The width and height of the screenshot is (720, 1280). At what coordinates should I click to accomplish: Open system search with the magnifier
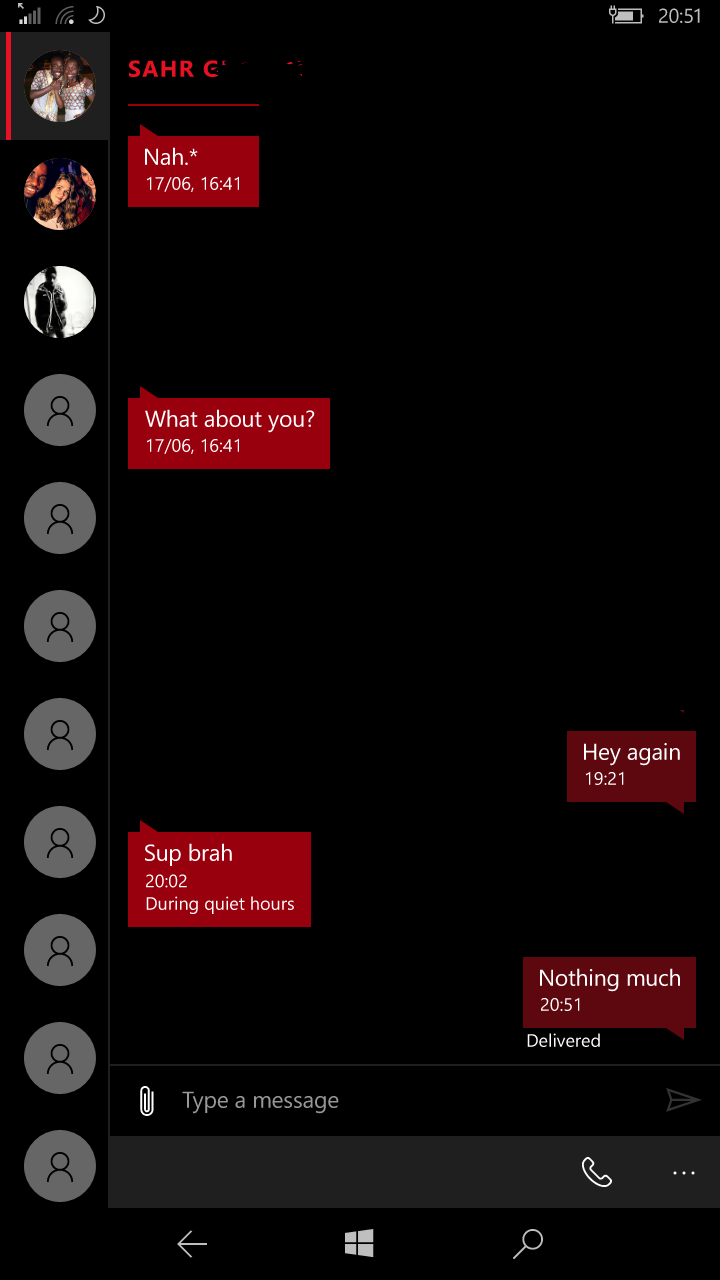click(x=527, y=1244)
